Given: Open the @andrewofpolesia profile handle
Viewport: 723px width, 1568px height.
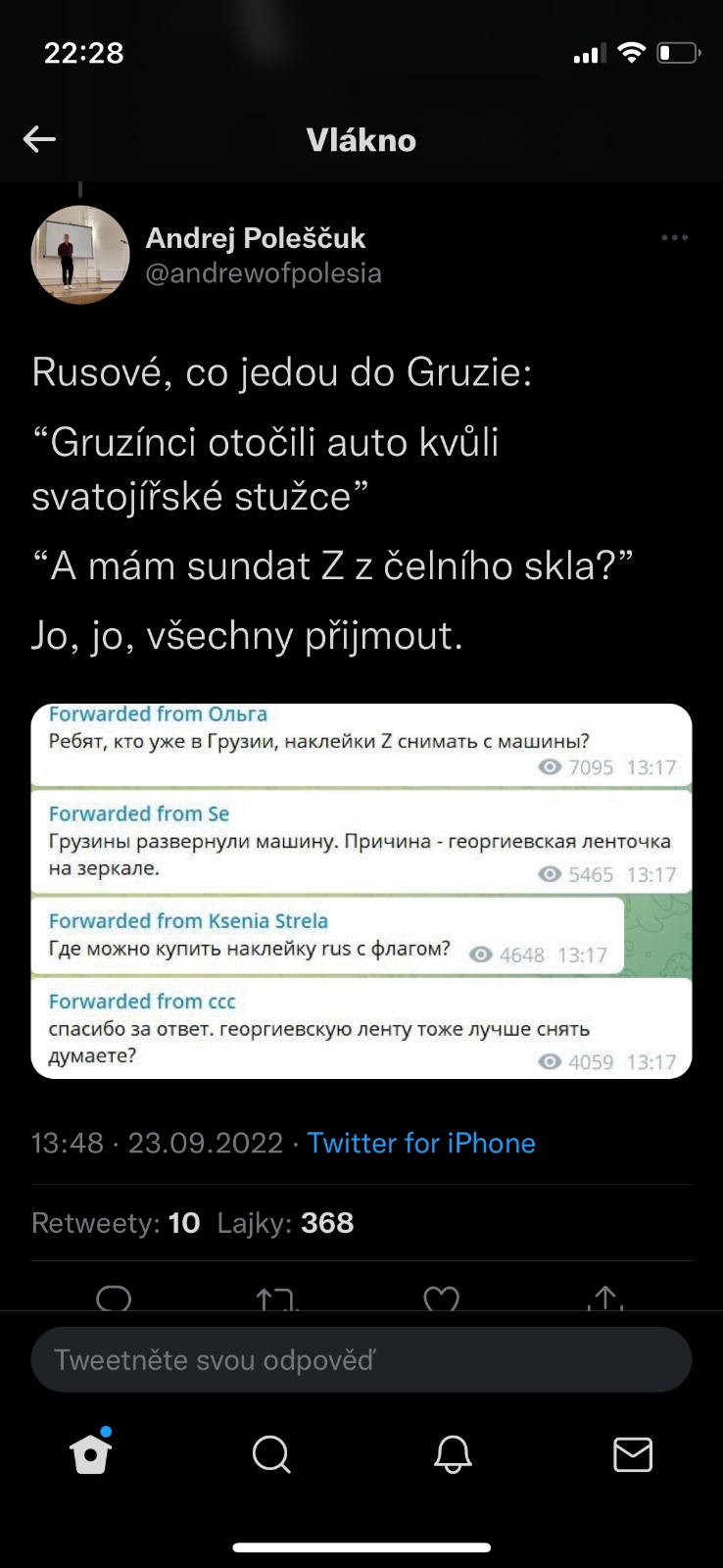Looking at the screenshot, I should (x=264, y=272).
